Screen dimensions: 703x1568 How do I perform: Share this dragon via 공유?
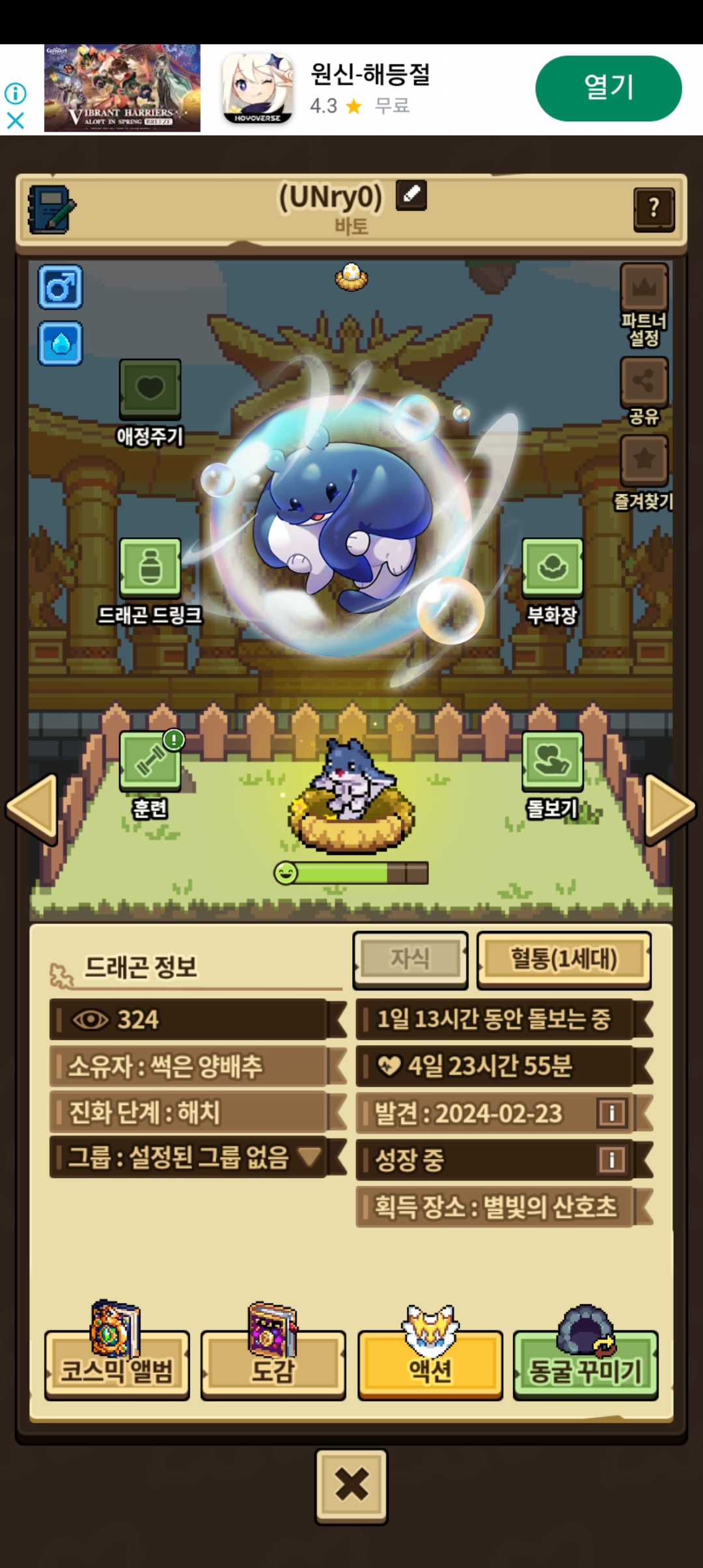coord(644,382)
